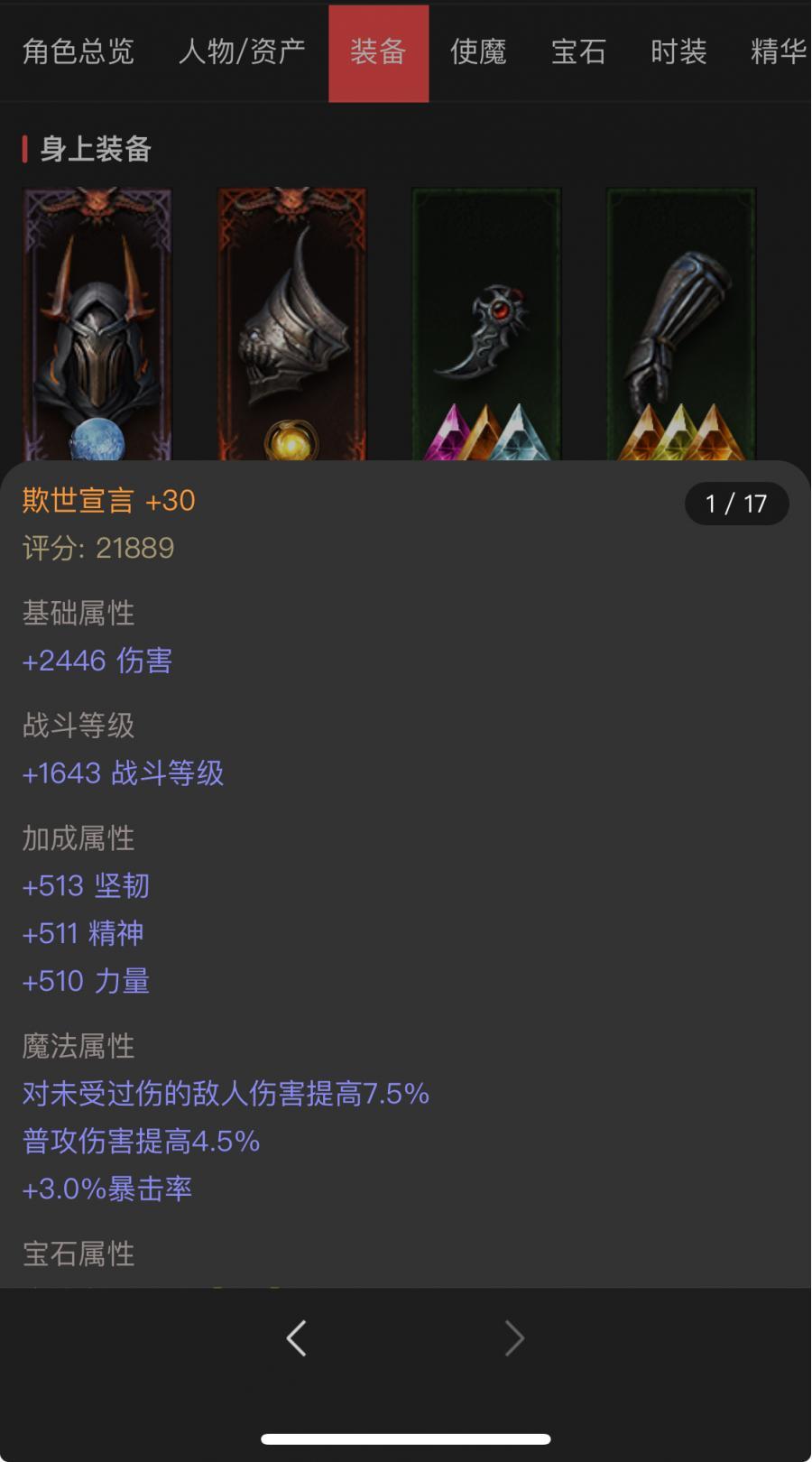Switch to the 角色总览 tab
The height and width of the screenshot is (1462, 812).
(x=78, y=52)
